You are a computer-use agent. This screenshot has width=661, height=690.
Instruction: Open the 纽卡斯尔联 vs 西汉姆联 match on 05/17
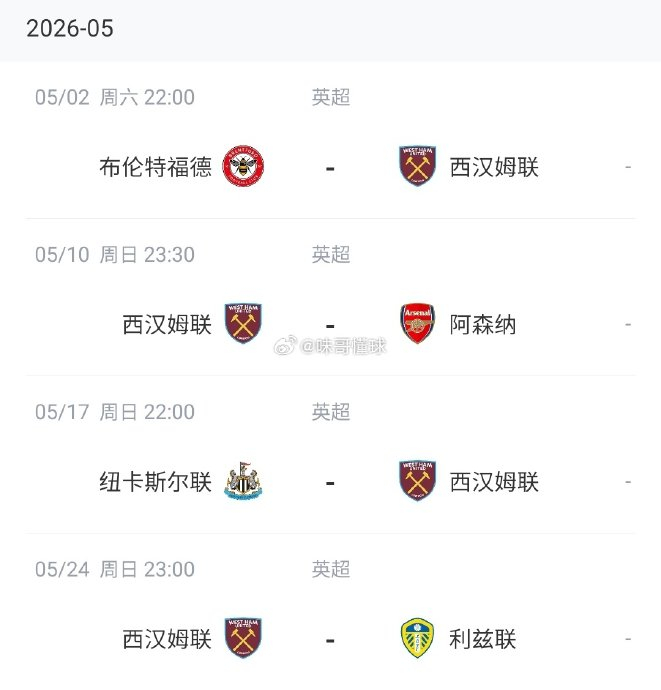tap(330, 455)
